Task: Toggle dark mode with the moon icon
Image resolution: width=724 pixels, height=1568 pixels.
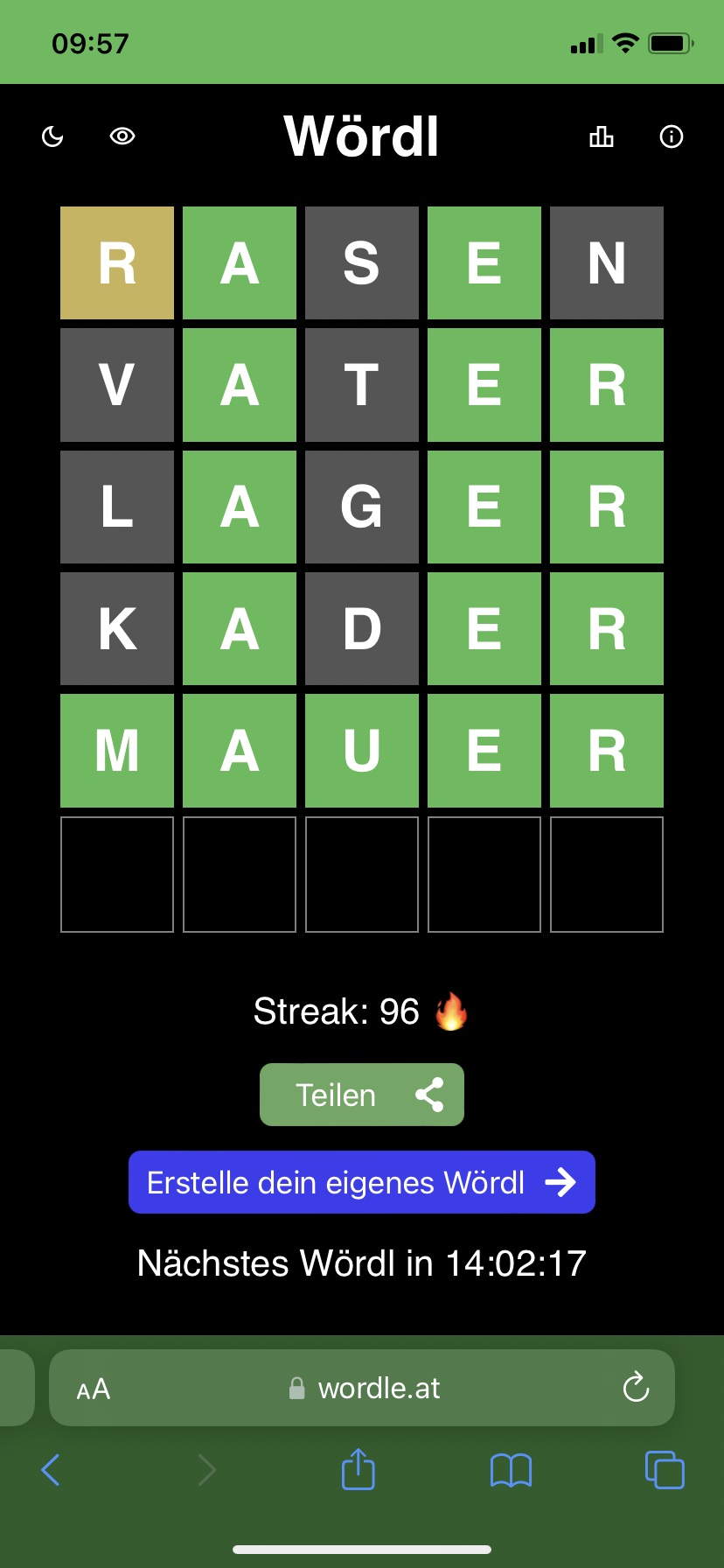Action: point(52,136)
